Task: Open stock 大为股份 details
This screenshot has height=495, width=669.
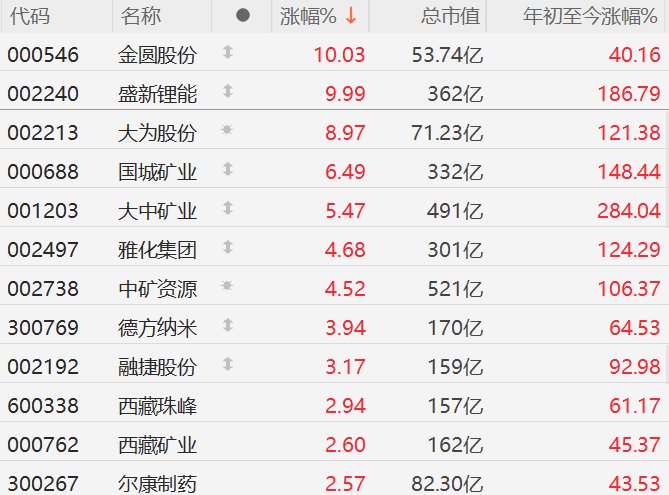Action: point(157,133)
